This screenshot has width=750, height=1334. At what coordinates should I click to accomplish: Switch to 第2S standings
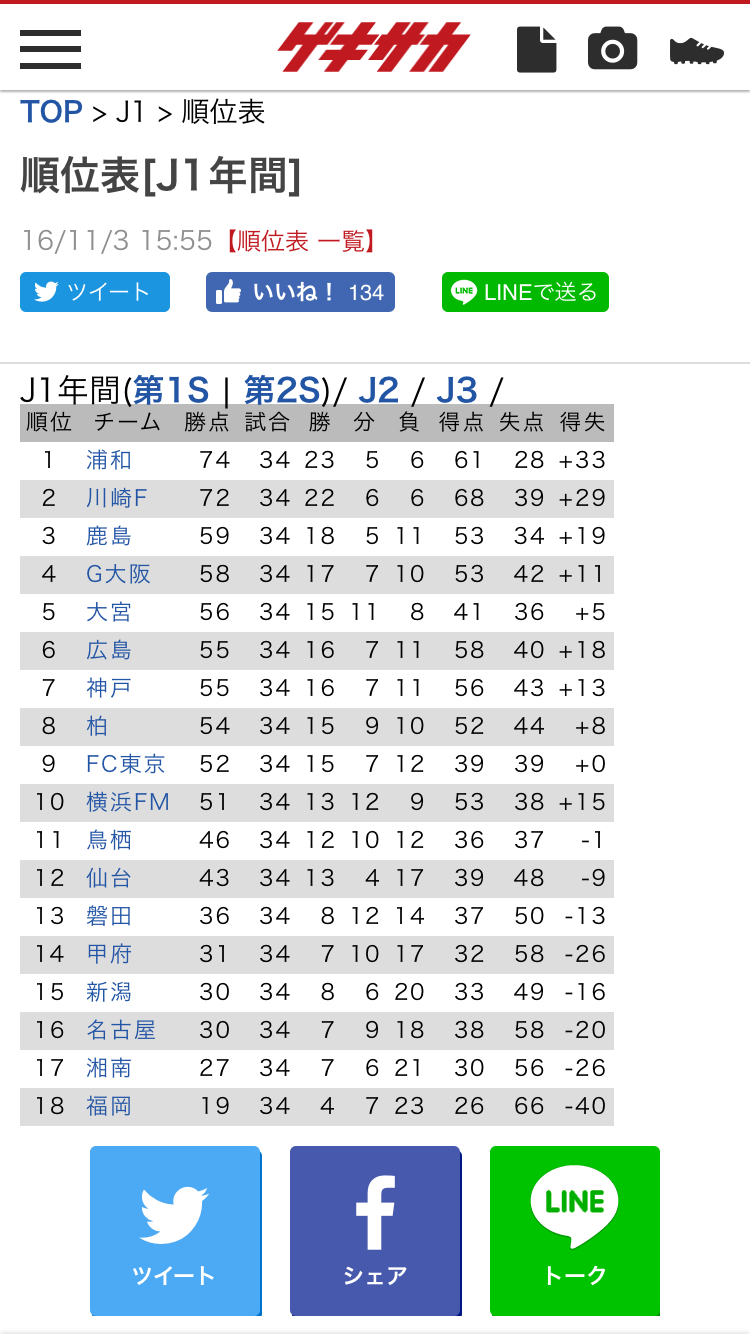point(282,389)
